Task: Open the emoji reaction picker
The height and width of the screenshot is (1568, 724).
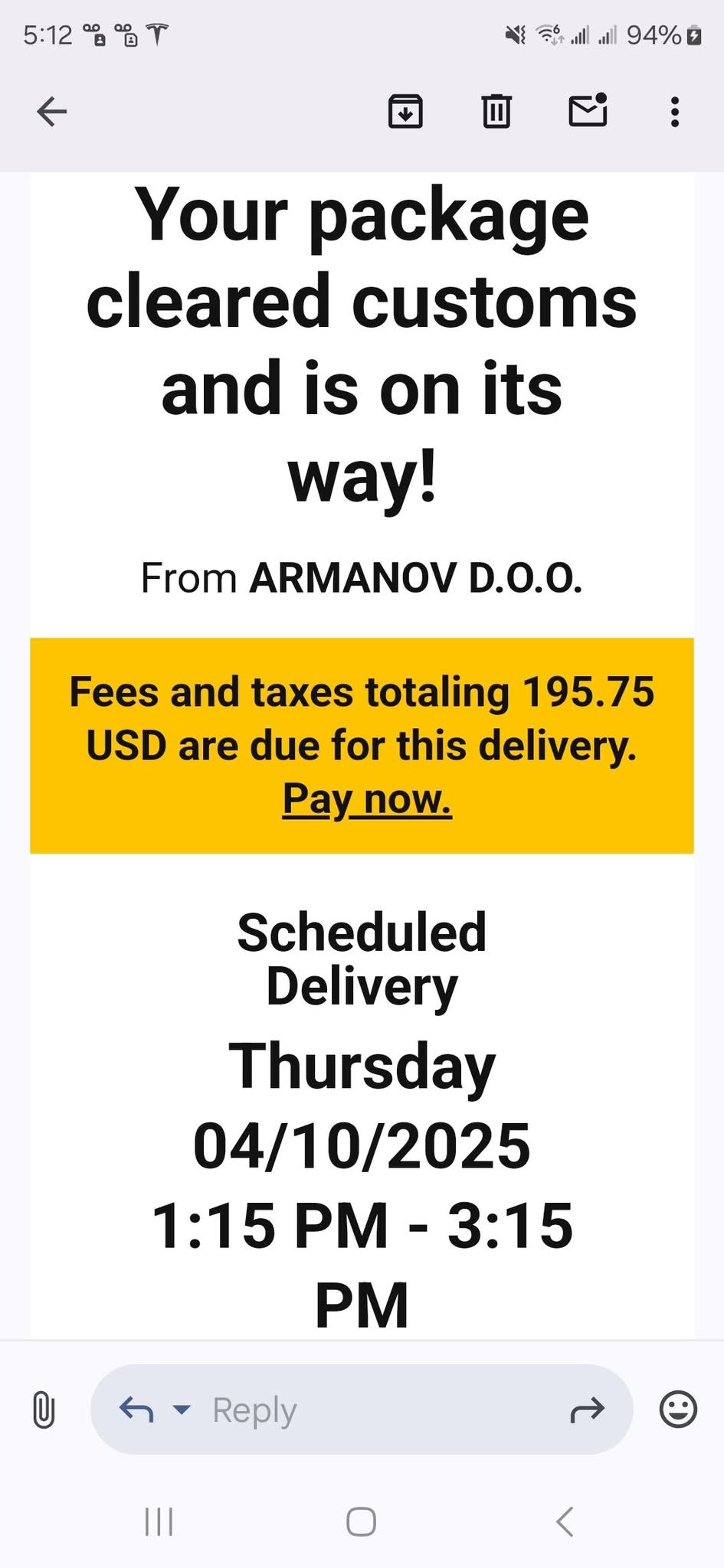Action: [x=678, y=1410]
